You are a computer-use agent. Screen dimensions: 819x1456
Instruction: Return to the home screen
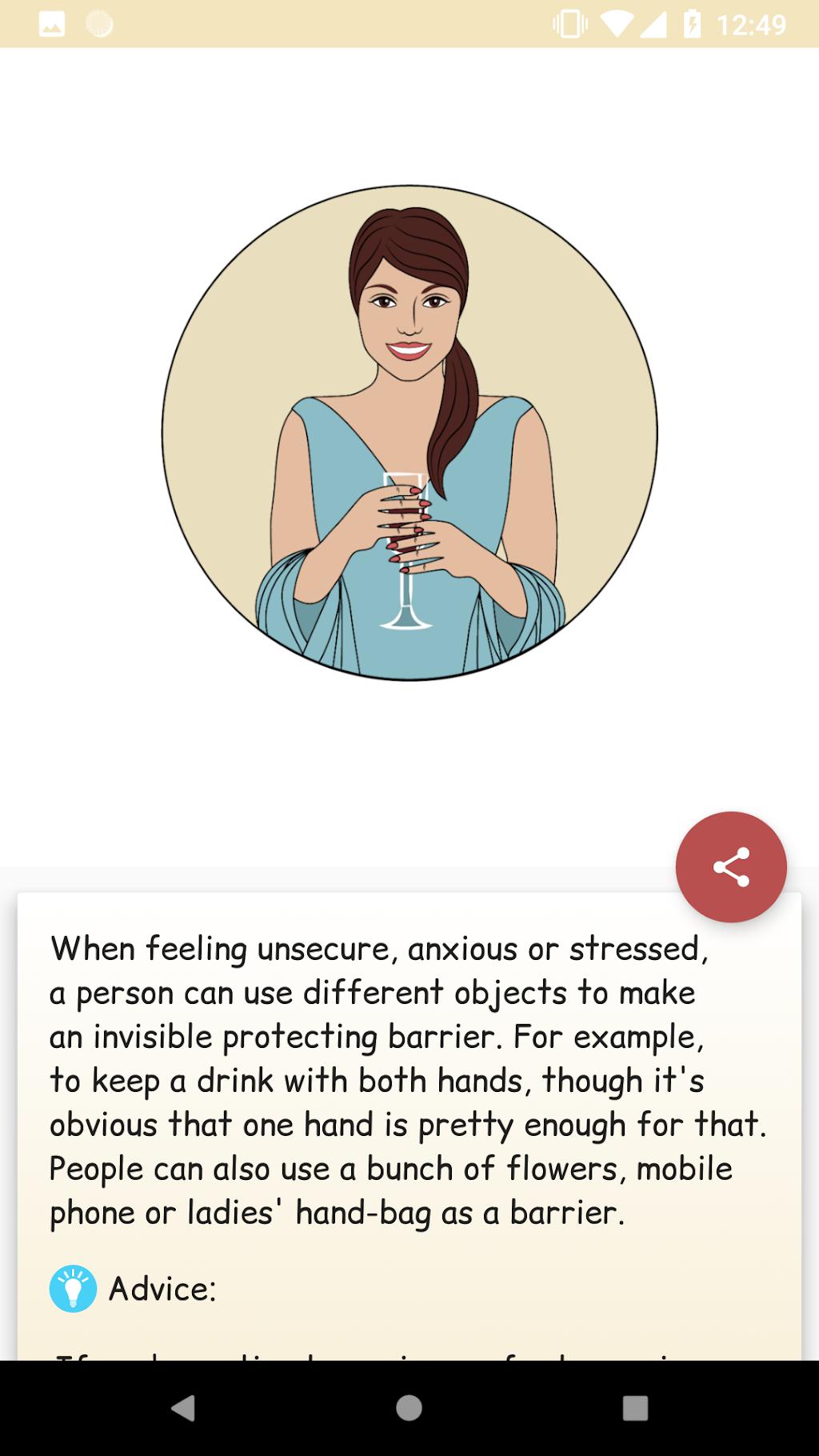tap(409, 1408)
